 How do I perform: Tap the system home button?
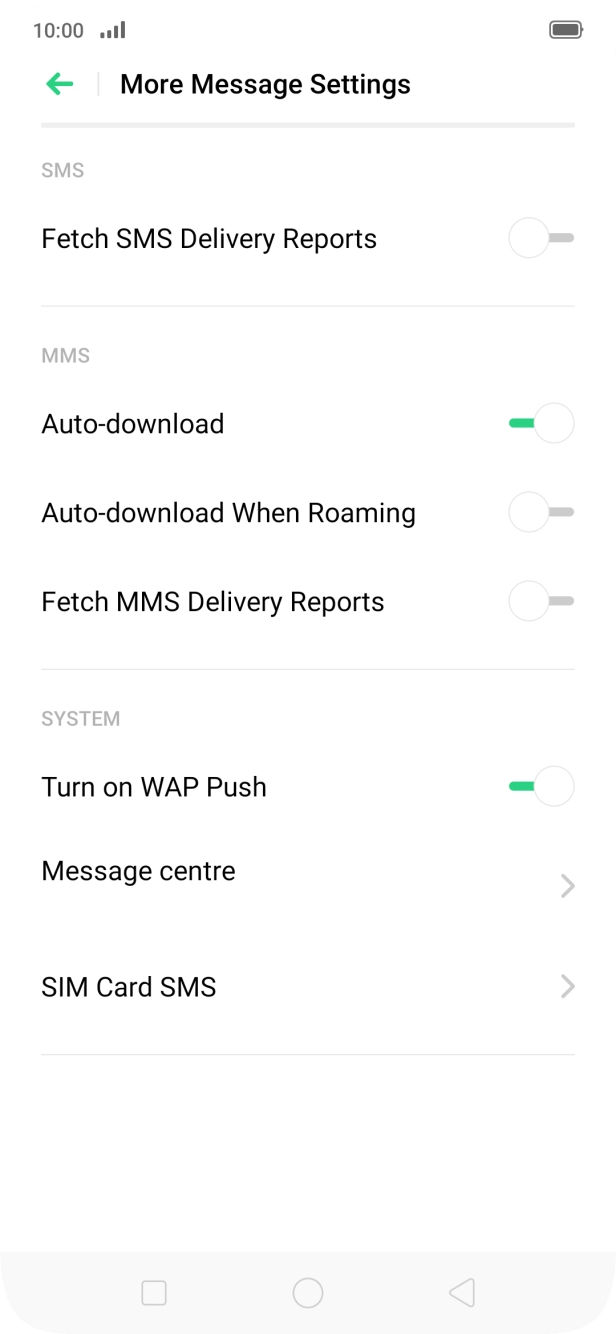(x=307, y=1293)
